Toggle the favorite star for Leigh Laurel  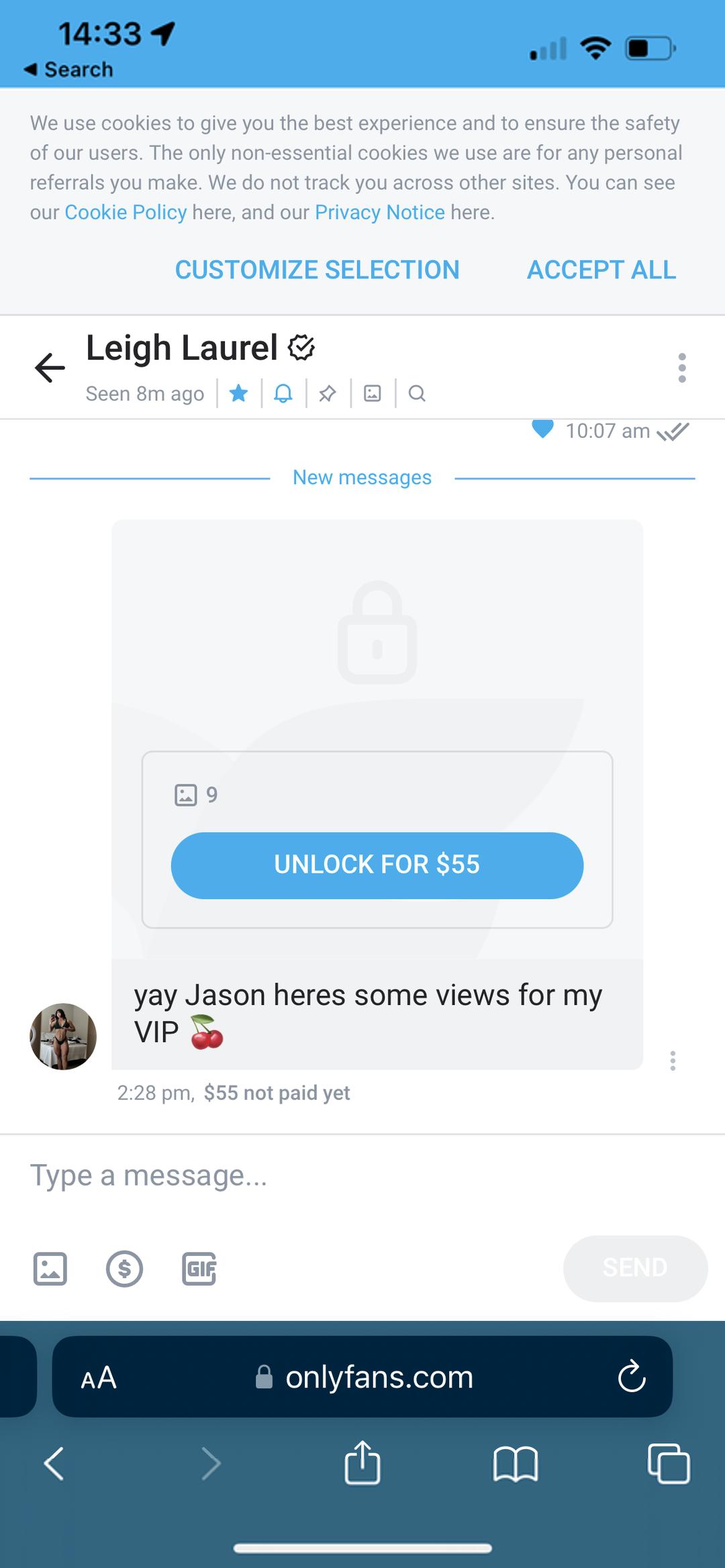(238, 393)
